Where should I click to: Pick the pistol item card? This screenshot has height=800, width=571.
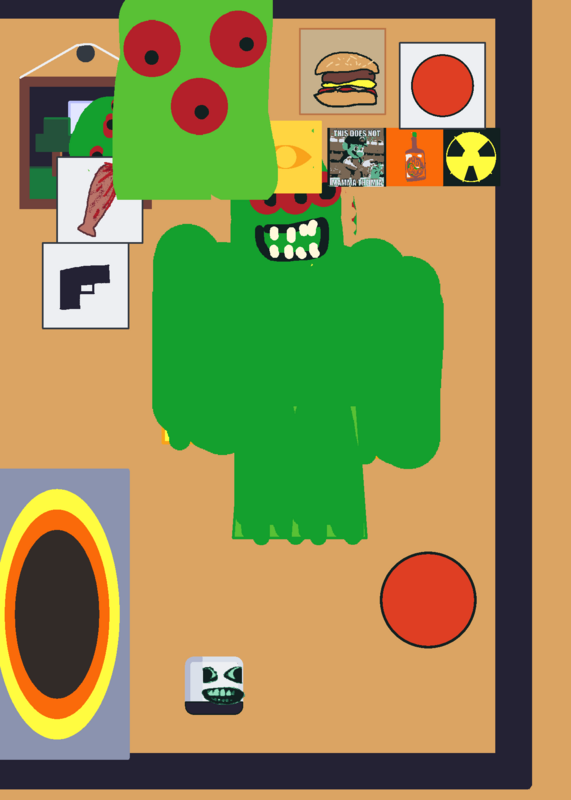click(x=86, y=286)
